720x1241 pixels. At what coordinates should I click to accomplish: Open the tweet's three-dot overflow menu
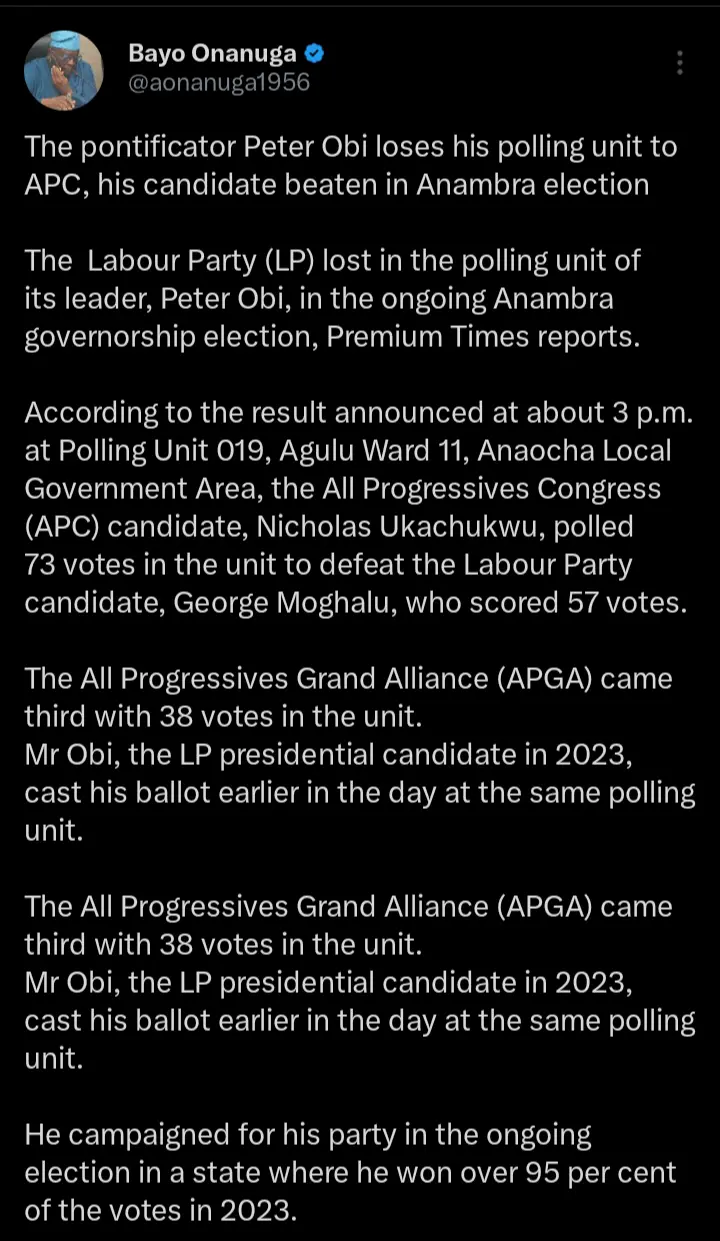680,63
